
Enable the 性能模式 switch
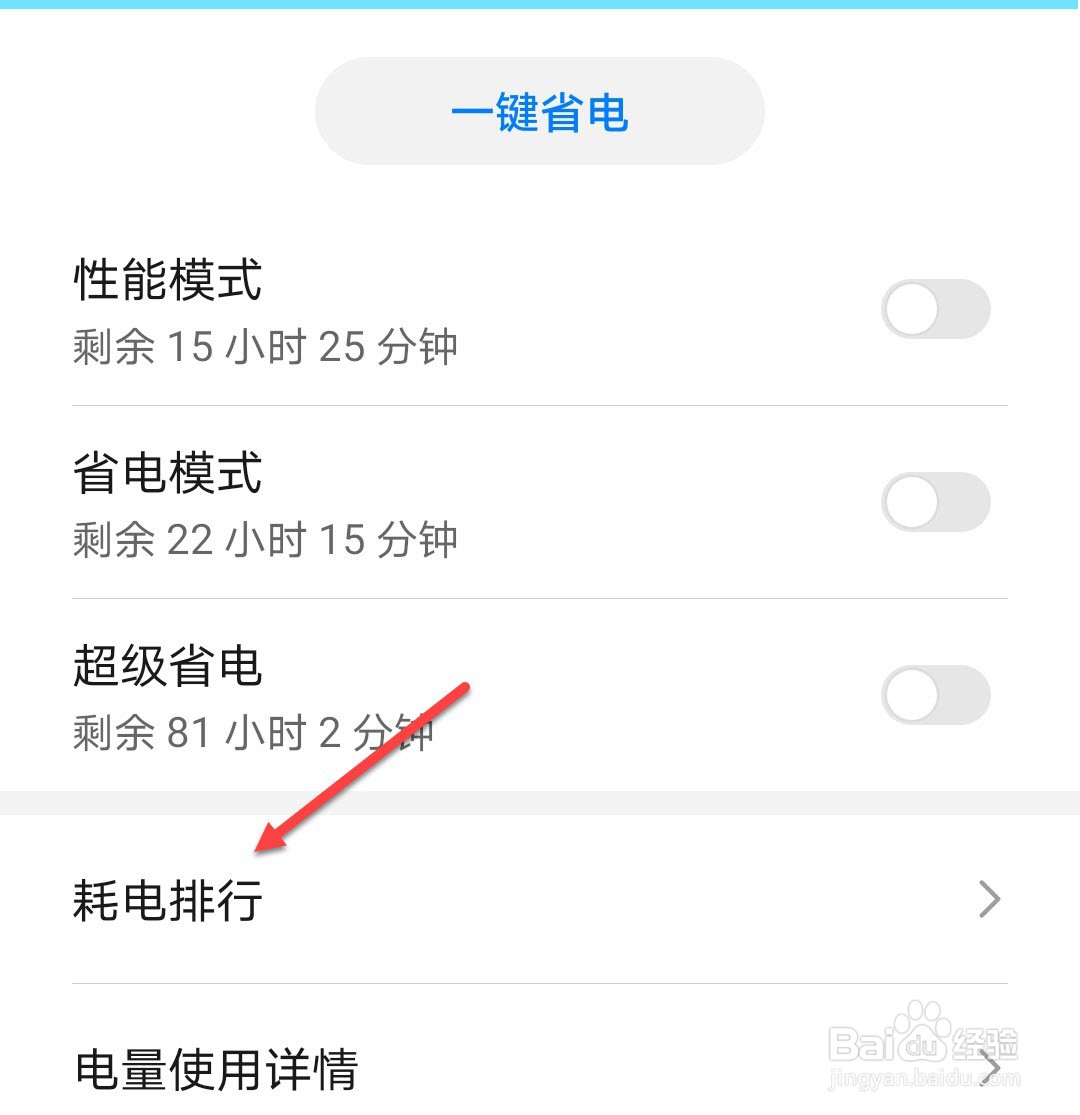point(936,309)
